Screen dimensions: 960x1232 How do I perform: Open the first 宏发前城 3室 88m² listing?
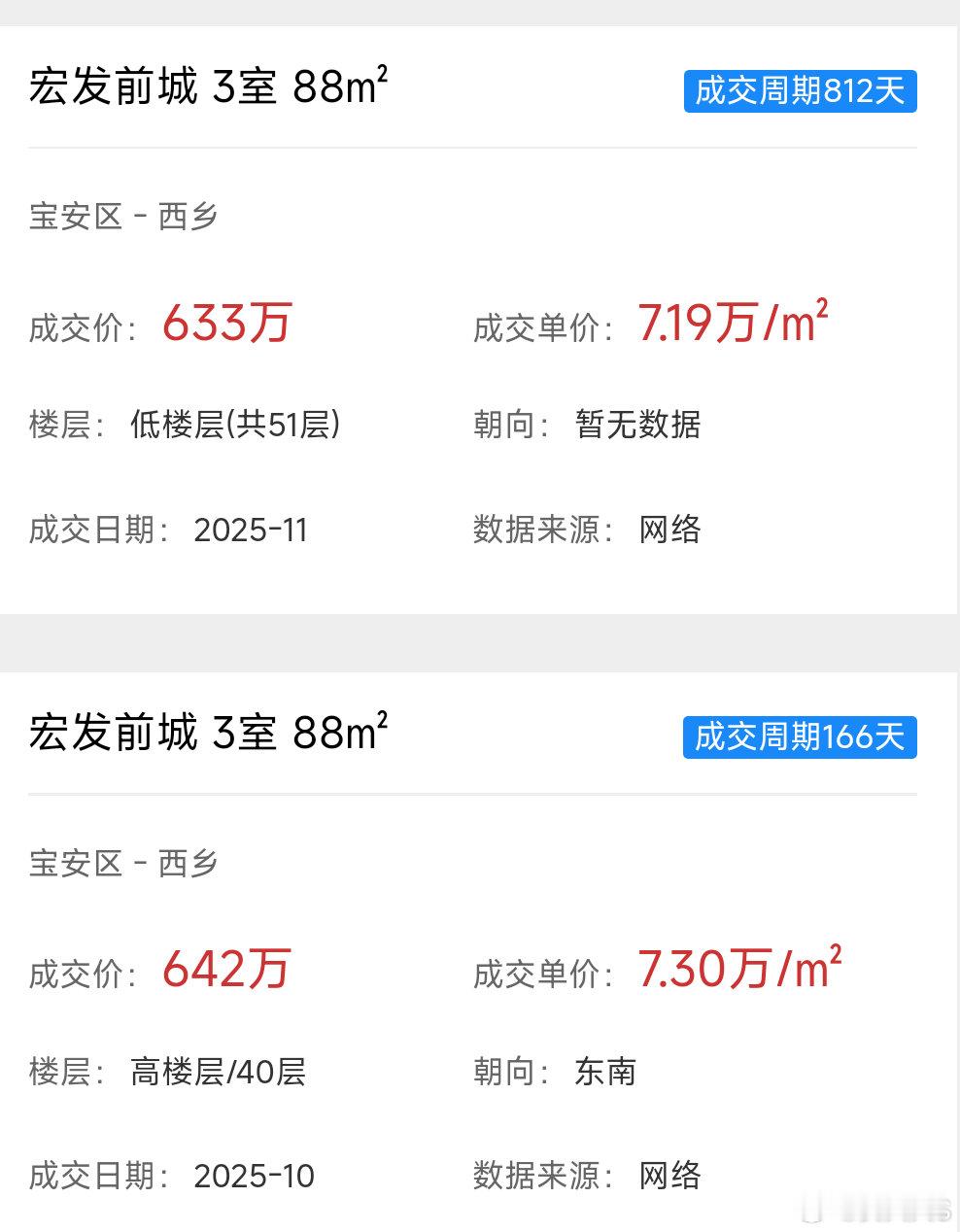(206, 87)
